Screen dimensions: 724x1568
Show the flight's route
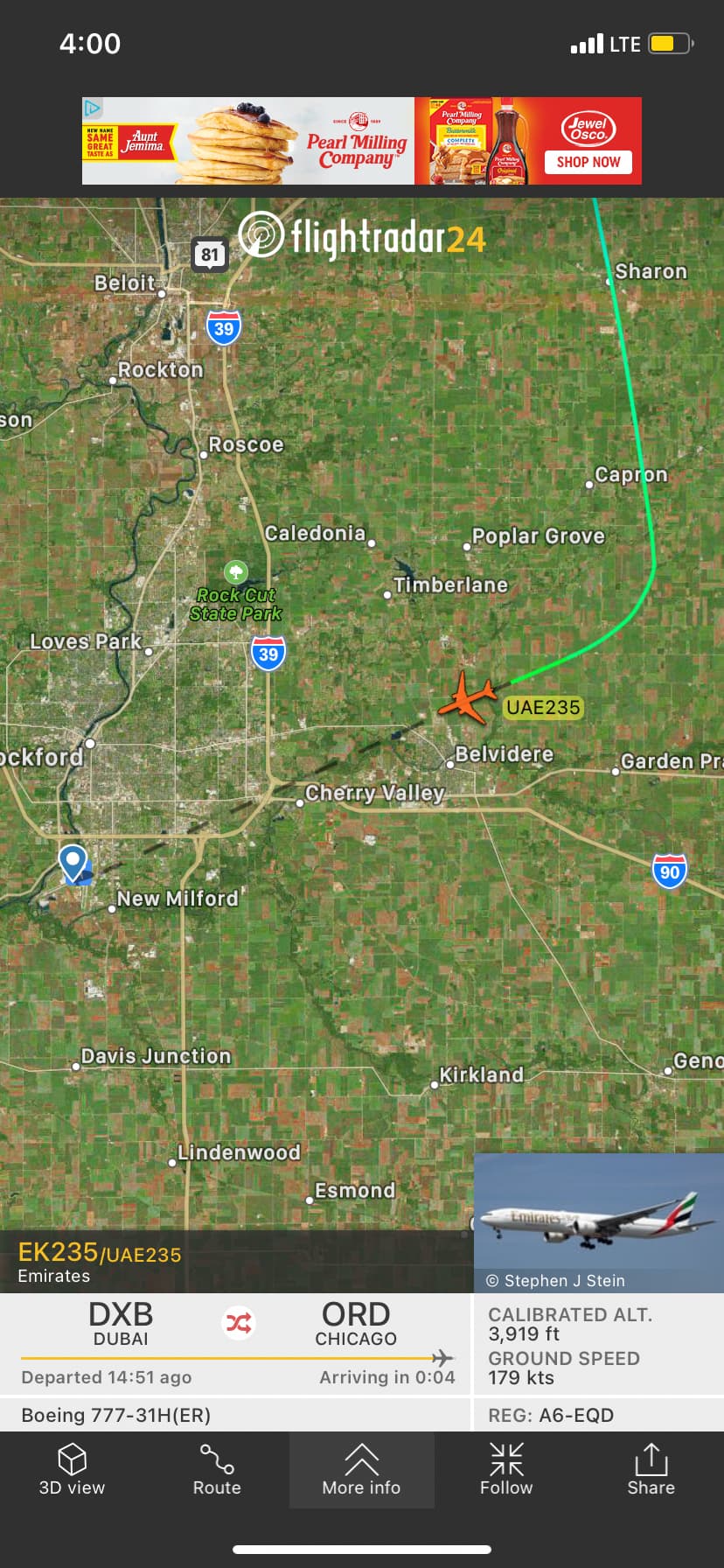coord(217,1472)
